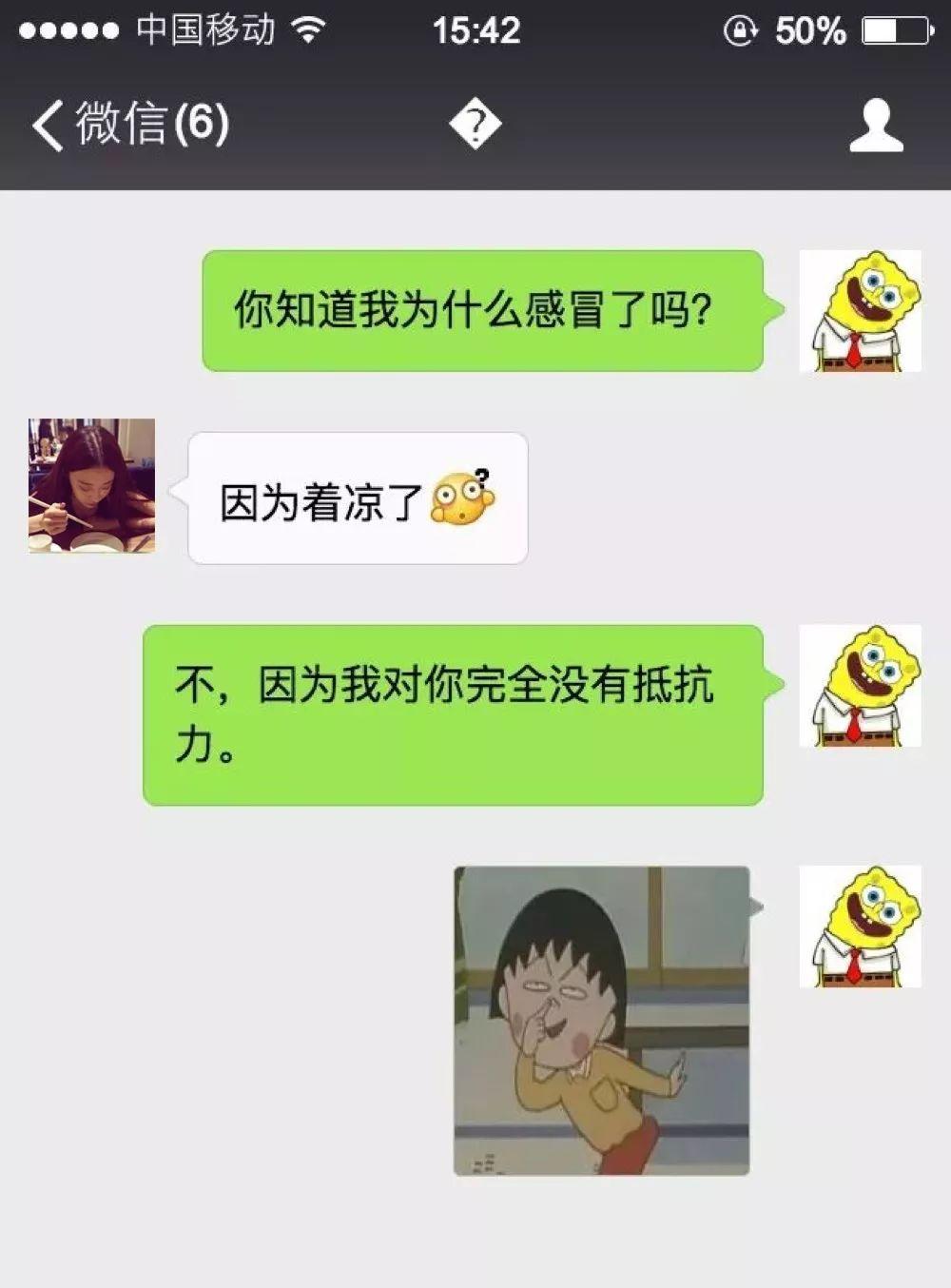
Task: Go back to the 微信 chat list
Action: tap(128, 125)
